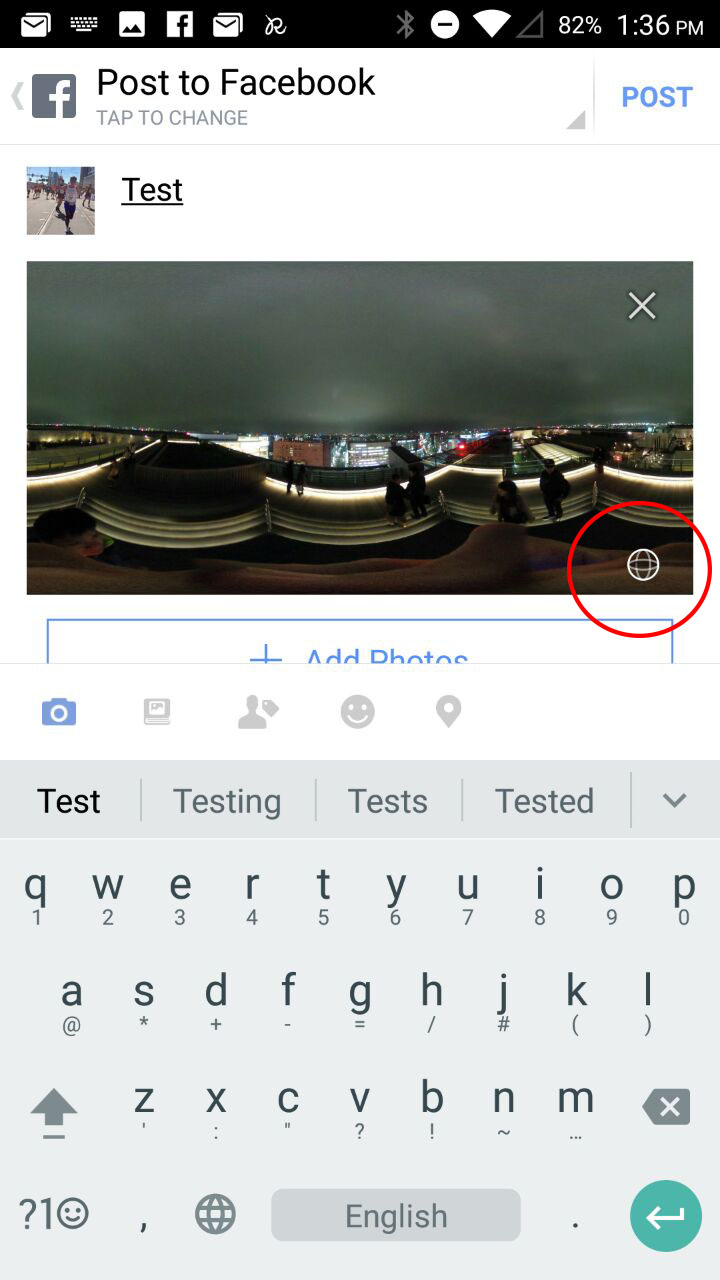Open the photo album icon

(x=157, y=712)
